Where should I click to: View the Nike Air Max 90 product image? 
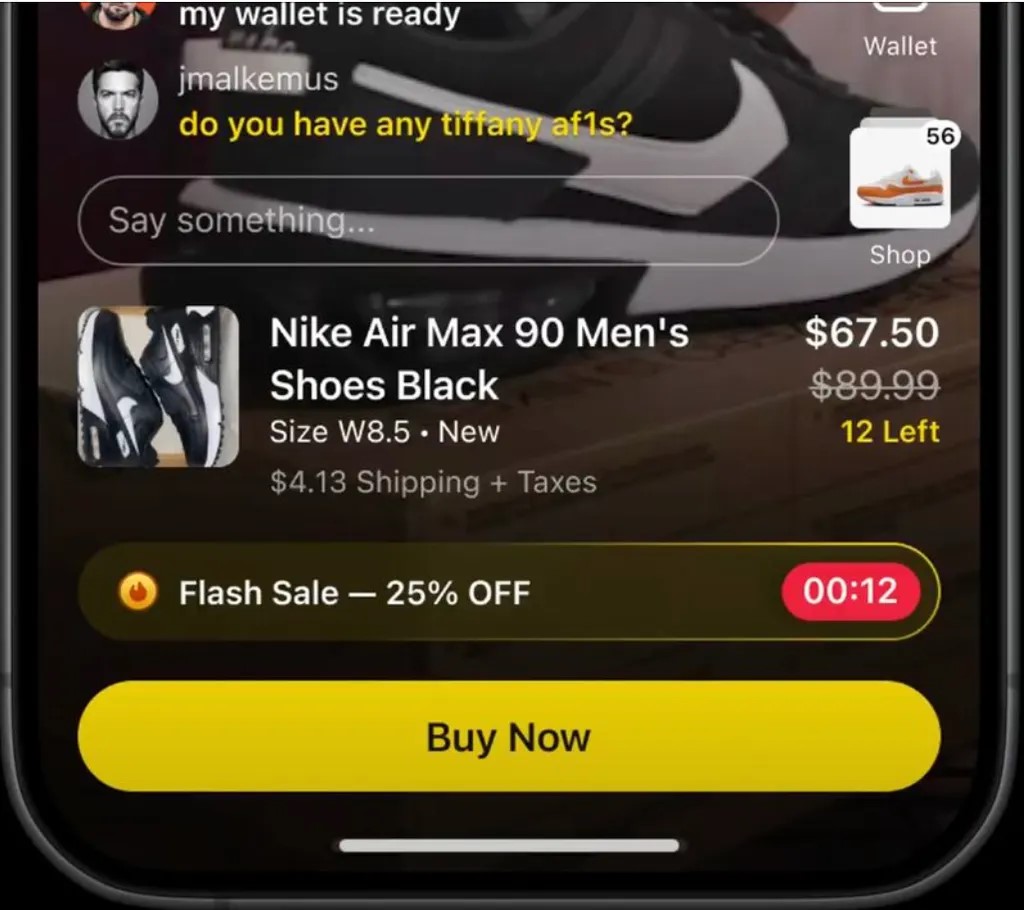pyautogui.click(x=158, y=387)
